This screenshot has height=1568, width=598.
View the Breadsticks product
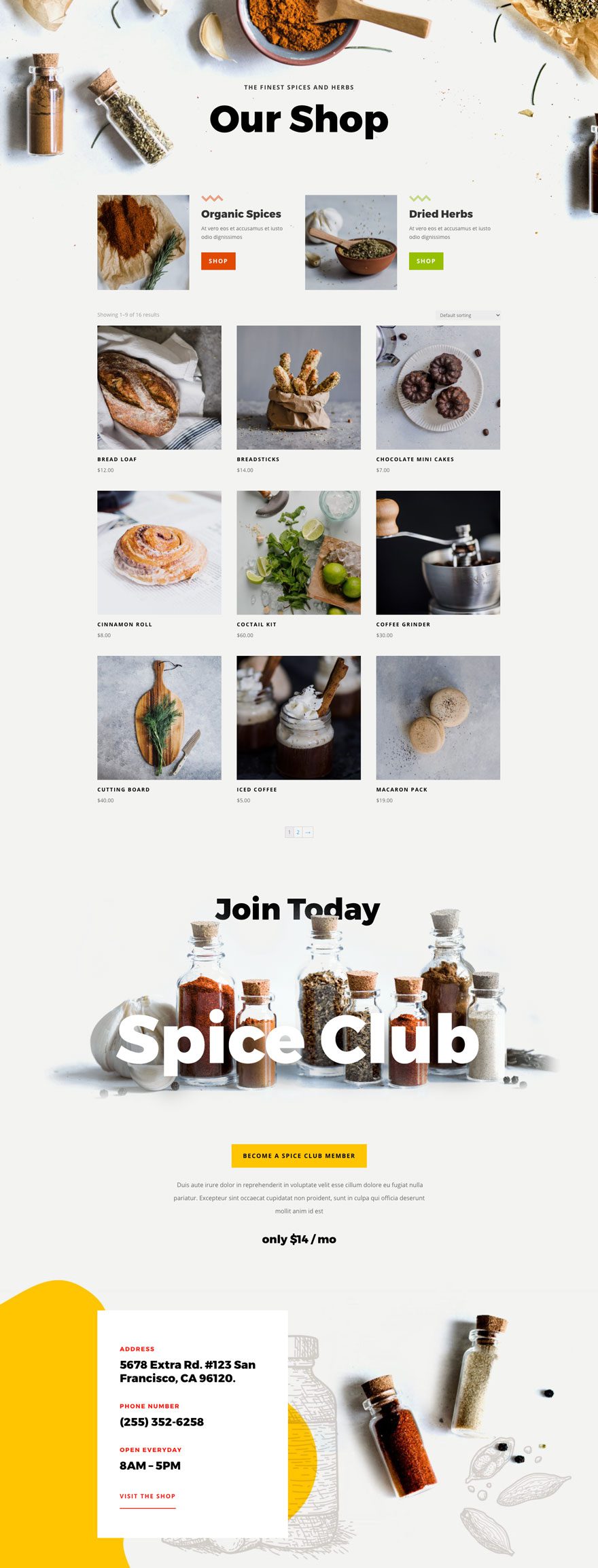[298, 388]
